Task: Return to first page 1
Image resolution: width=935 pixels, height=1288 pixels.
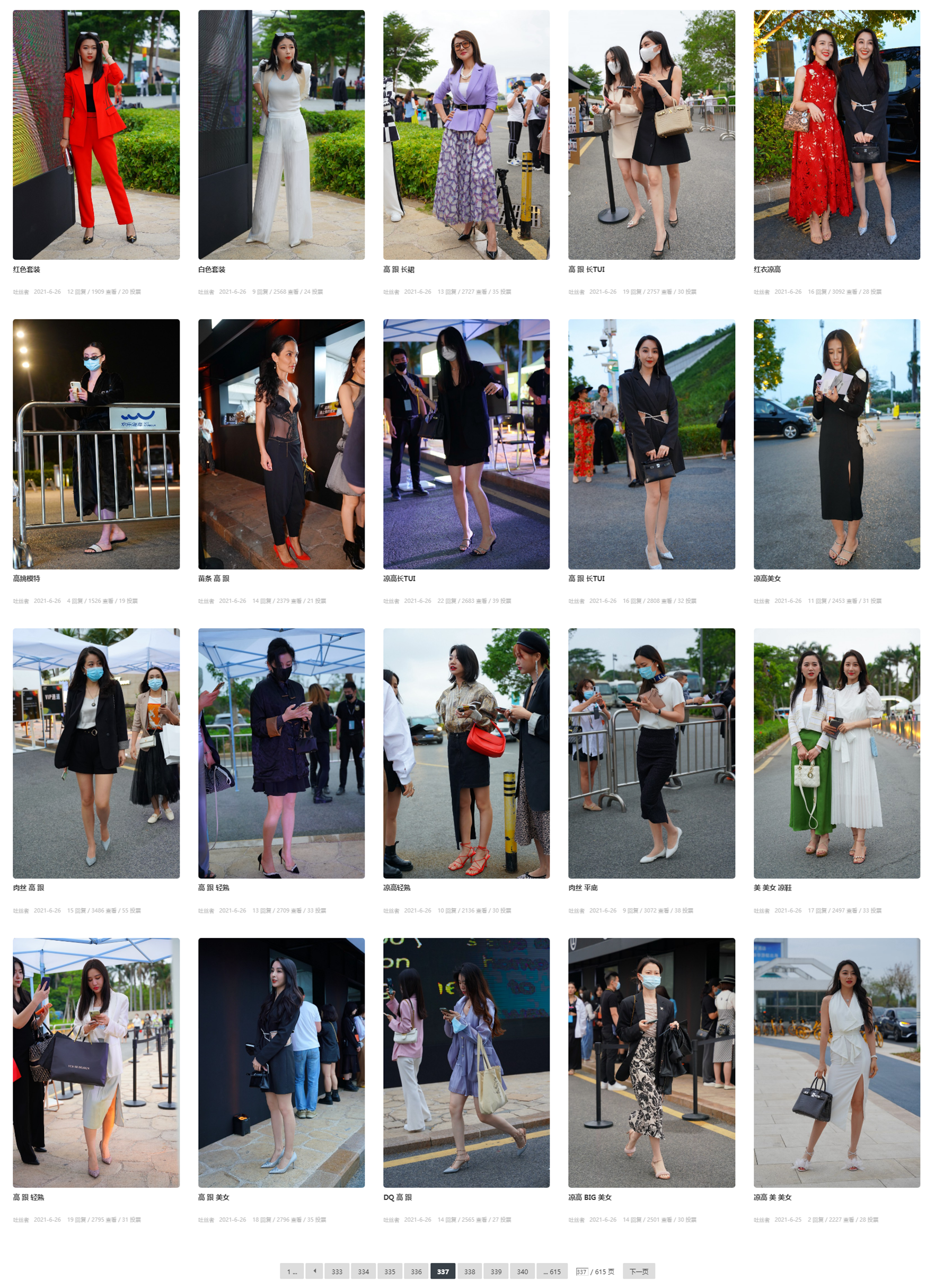Action: click(x=292, y=1272)
